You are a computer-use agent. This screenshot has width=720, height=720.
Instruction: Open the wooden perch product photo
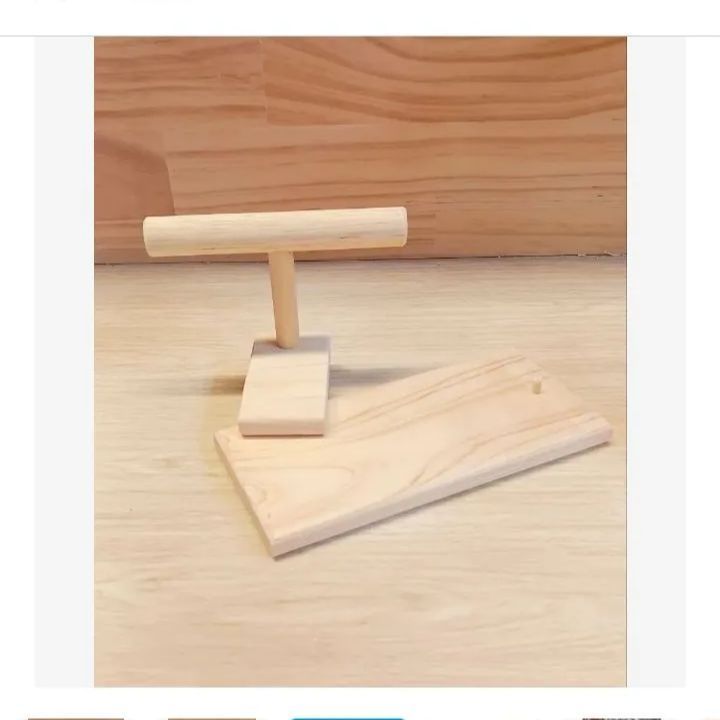tap(360, 362)
